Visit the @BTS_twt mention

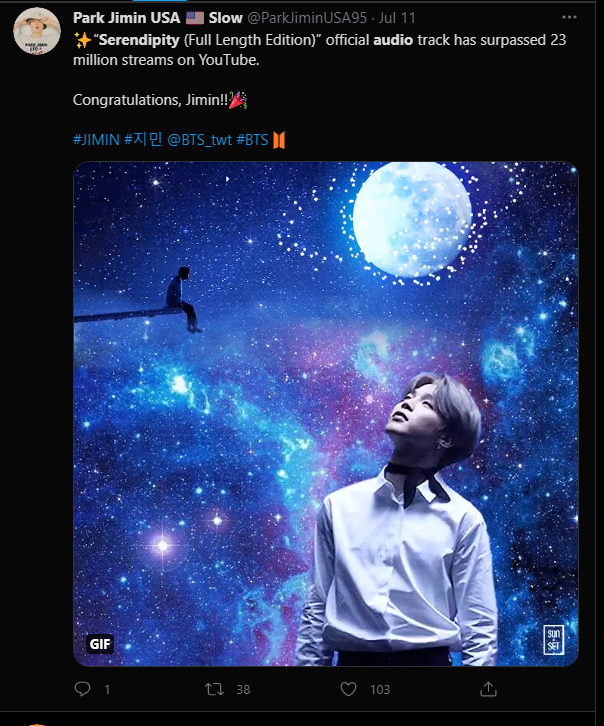tap(199, 140)
